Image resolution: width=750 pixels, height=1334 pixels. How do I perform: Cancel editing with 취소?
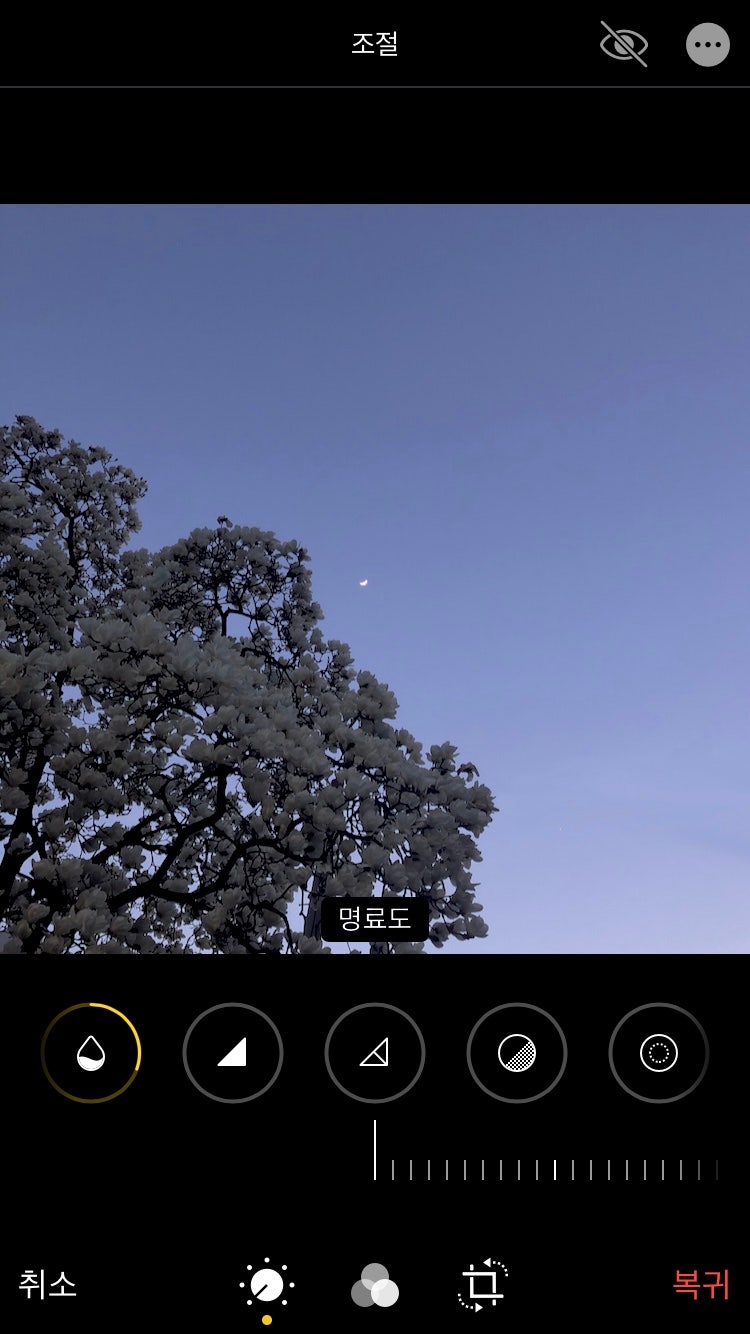[x=47, y=1284]
